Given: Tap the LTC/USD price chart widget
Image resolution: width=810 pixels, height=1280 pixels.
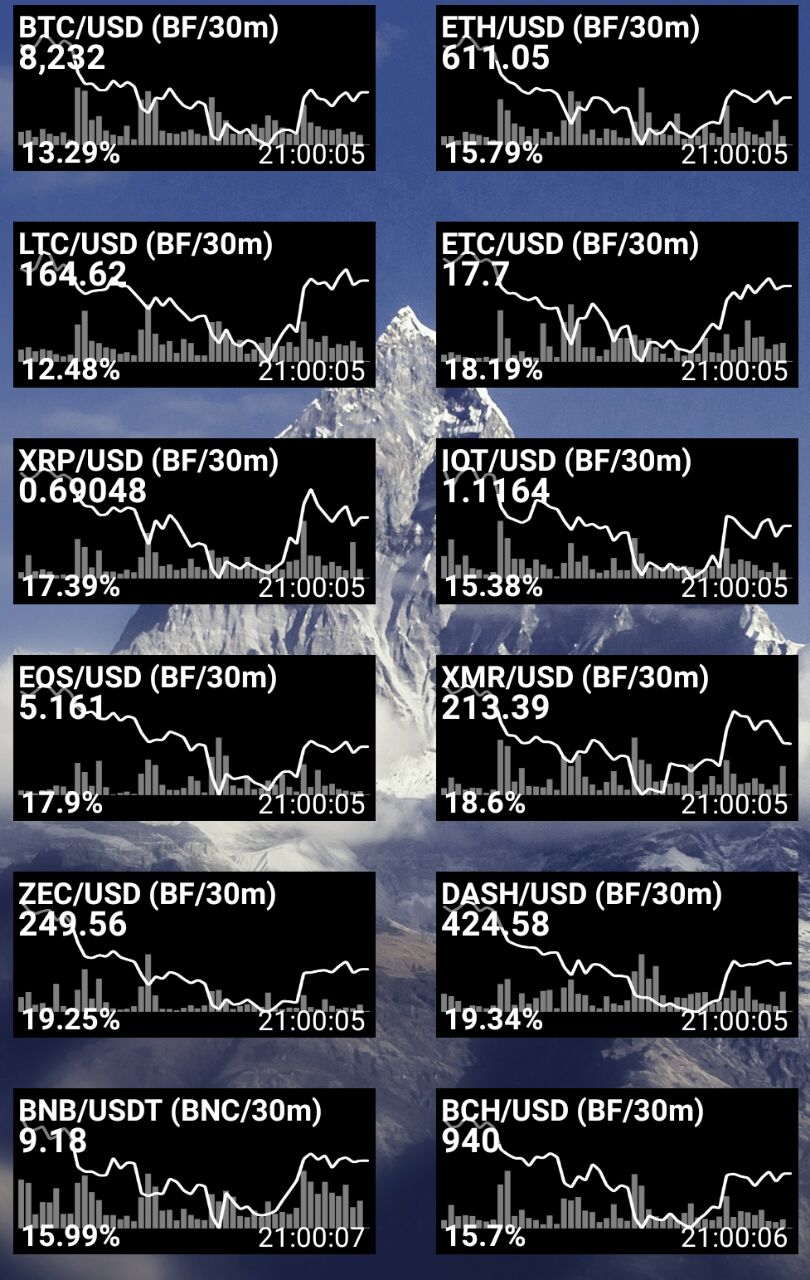Looking at the screenshot, I should point(194,305).
